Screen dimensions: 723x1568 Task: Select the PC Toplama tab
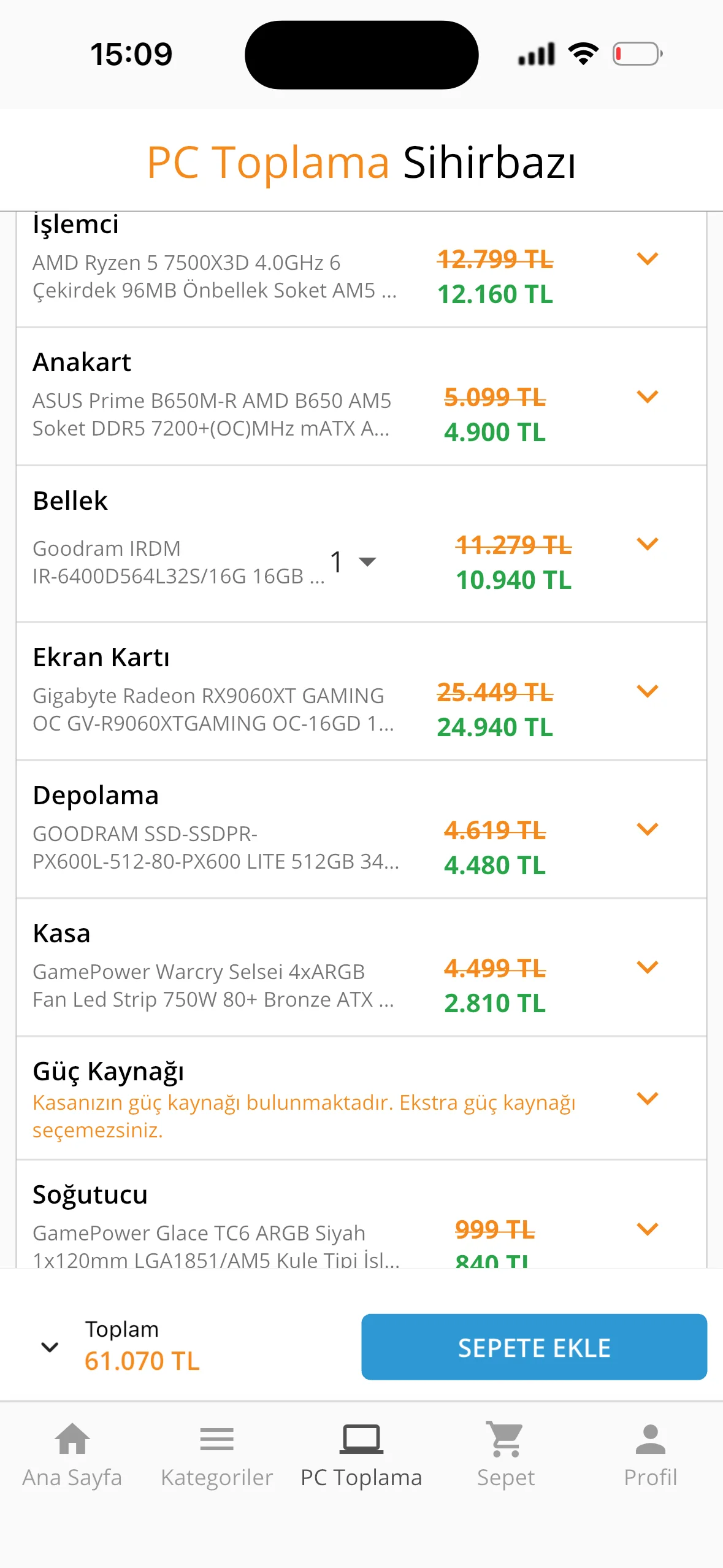(361, 1455)
